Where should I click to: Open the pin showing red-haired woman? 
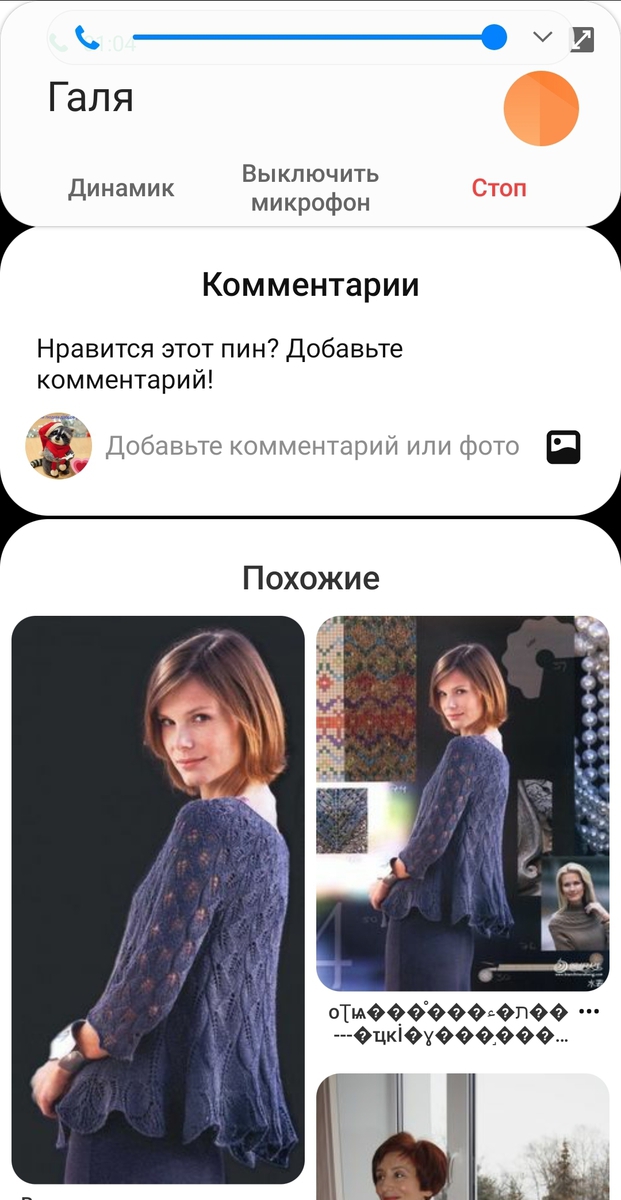click(x=463, y=1137)
